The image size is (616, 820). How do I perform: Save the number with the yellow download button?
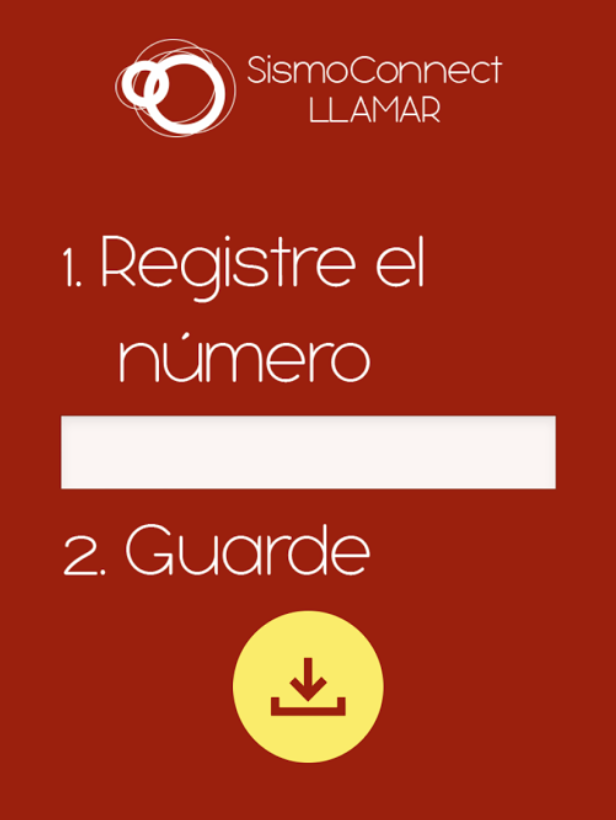pyautogui.click(x=308, y=686)
